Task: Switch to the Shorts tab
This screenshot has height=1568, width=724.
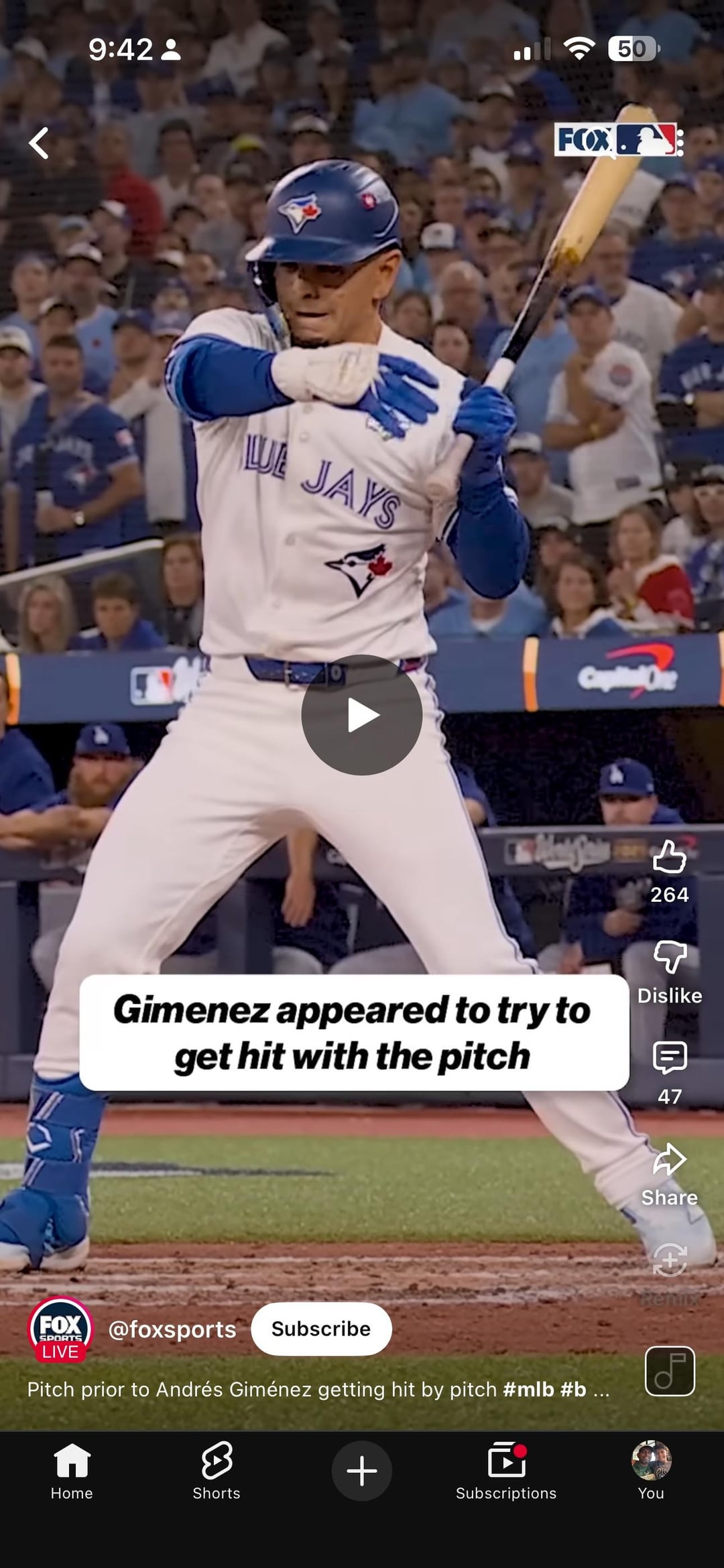Action: click(217, 1472)
